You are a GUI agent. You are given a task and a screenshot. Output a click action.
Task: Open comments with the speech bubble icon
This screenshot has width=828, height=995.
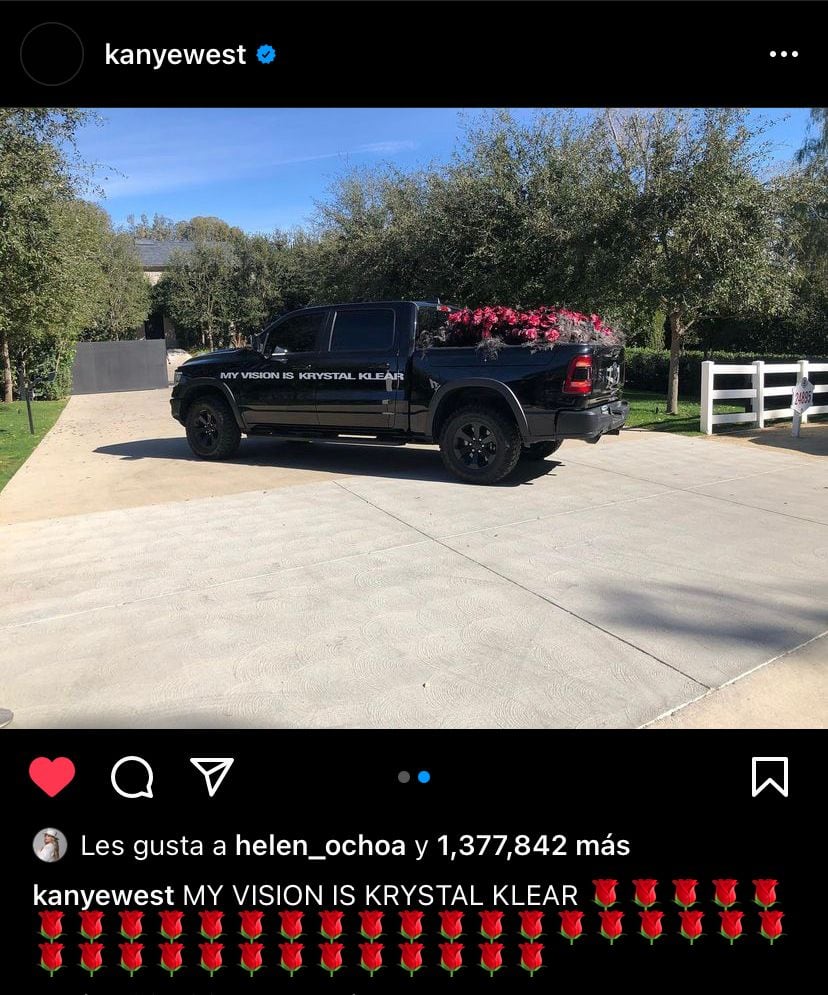132,777
